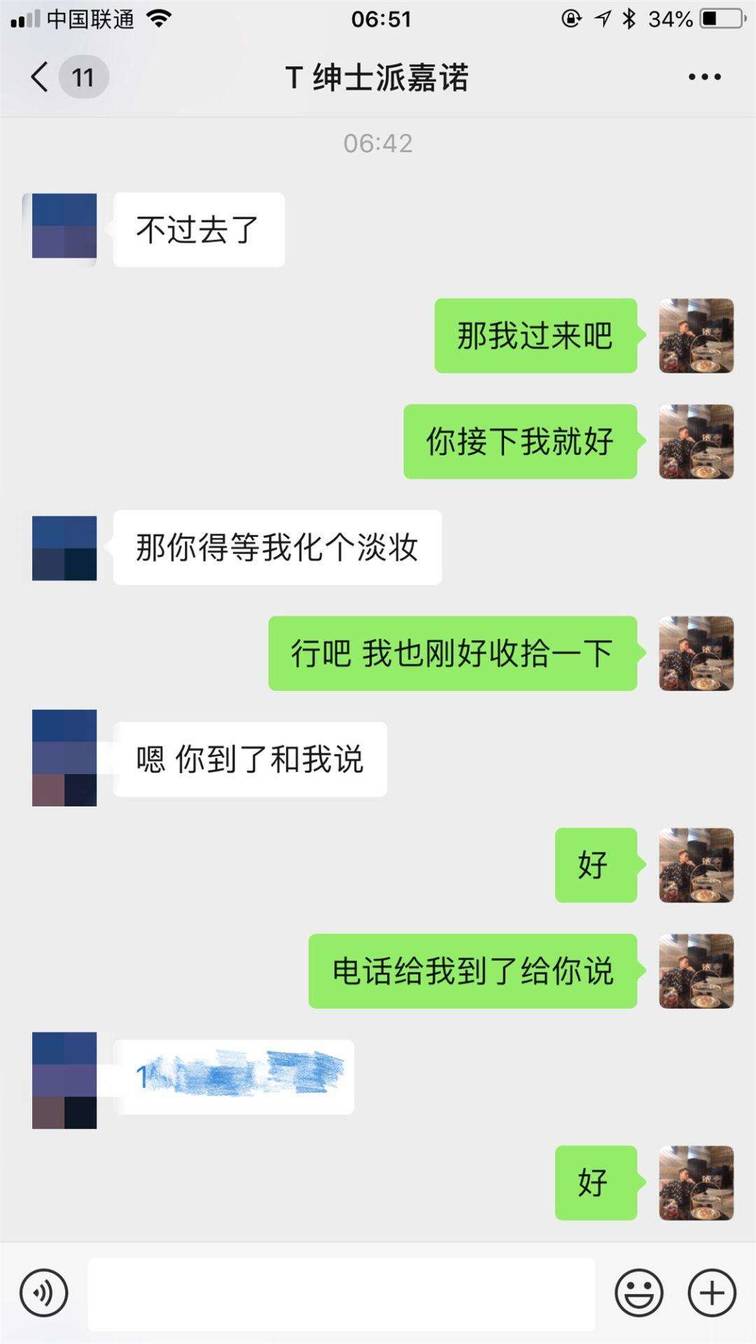Viewport: 756px width, 1344px height.
Task: Tap the message 嗯 你到了和我说
Action: tap(250, 760)
